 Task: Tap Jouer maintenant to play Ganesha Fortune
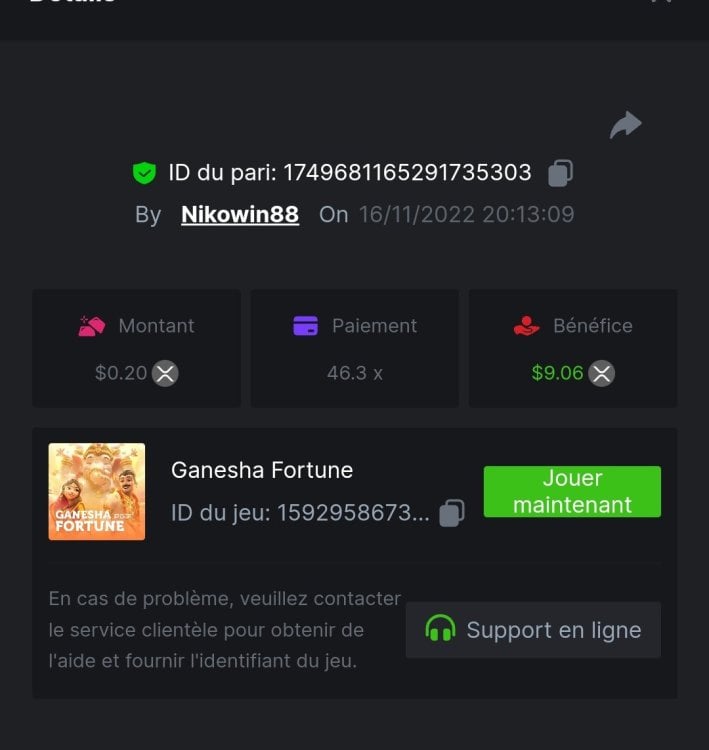tap(572, 491)
